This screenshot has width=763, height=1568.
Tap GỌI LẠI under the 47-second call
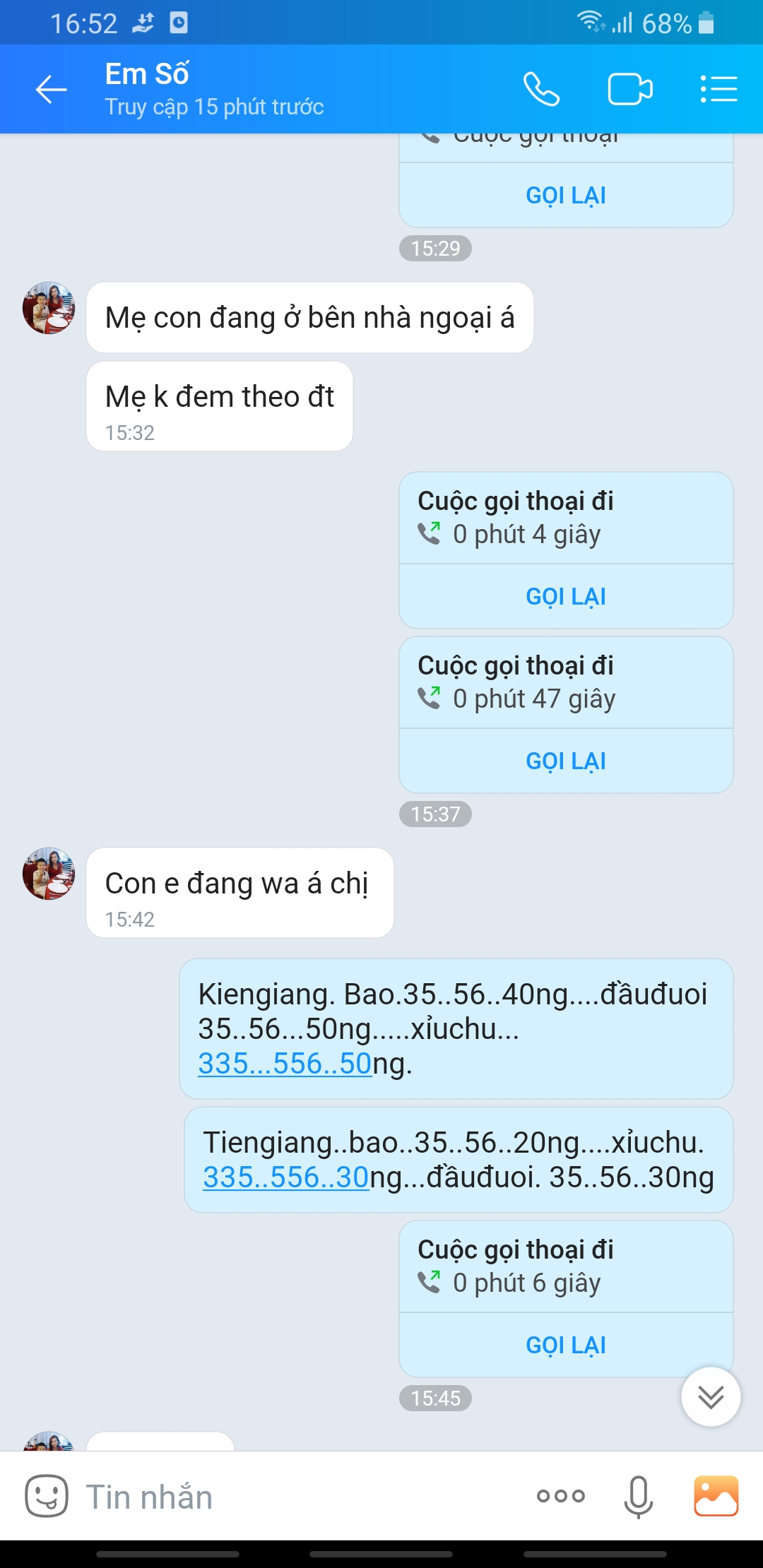point(566,761)
